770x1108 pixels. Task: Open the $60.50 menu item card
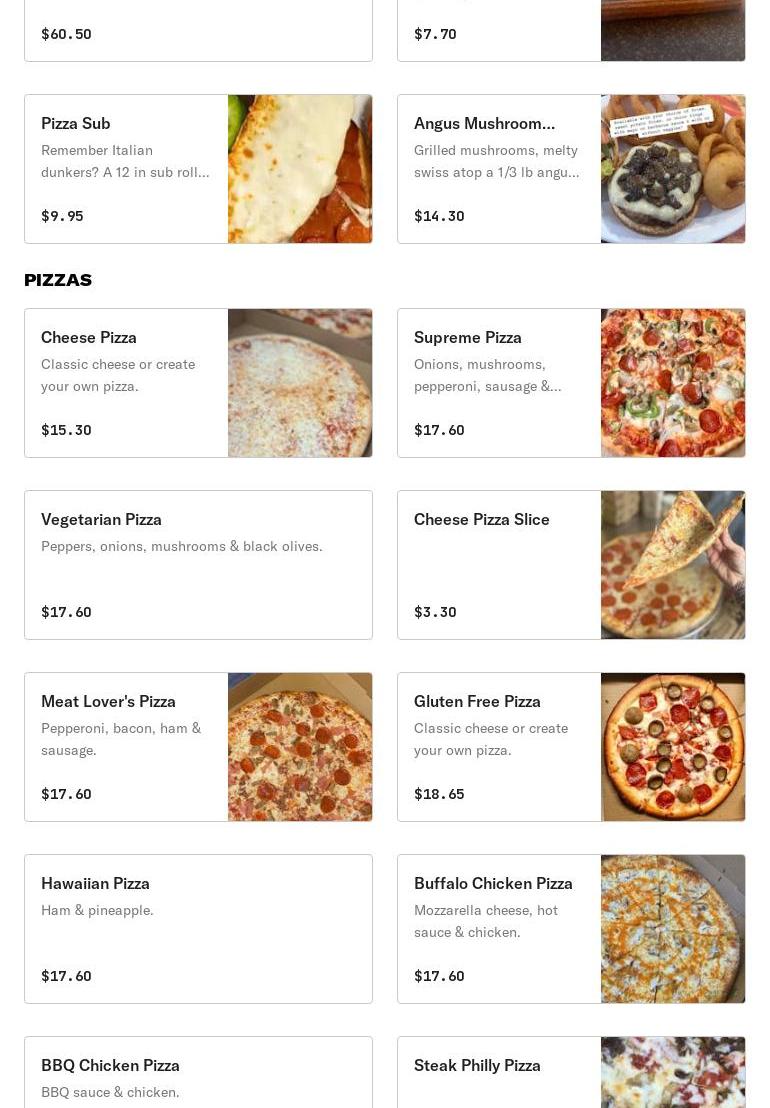198,32
